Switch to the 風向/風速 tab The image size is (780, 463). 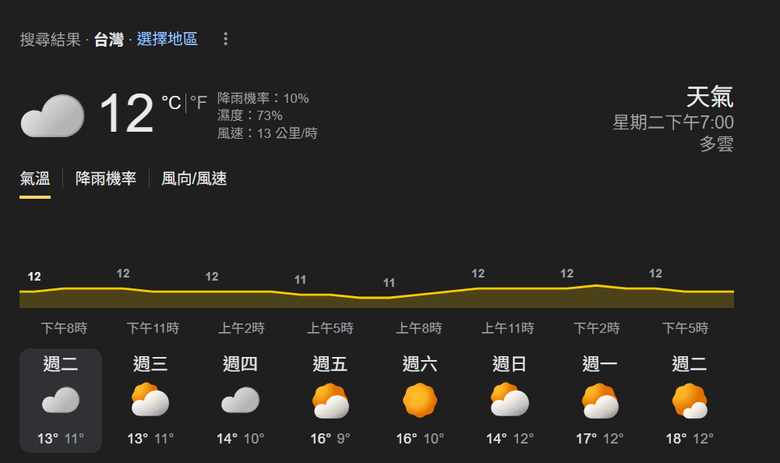194,179
